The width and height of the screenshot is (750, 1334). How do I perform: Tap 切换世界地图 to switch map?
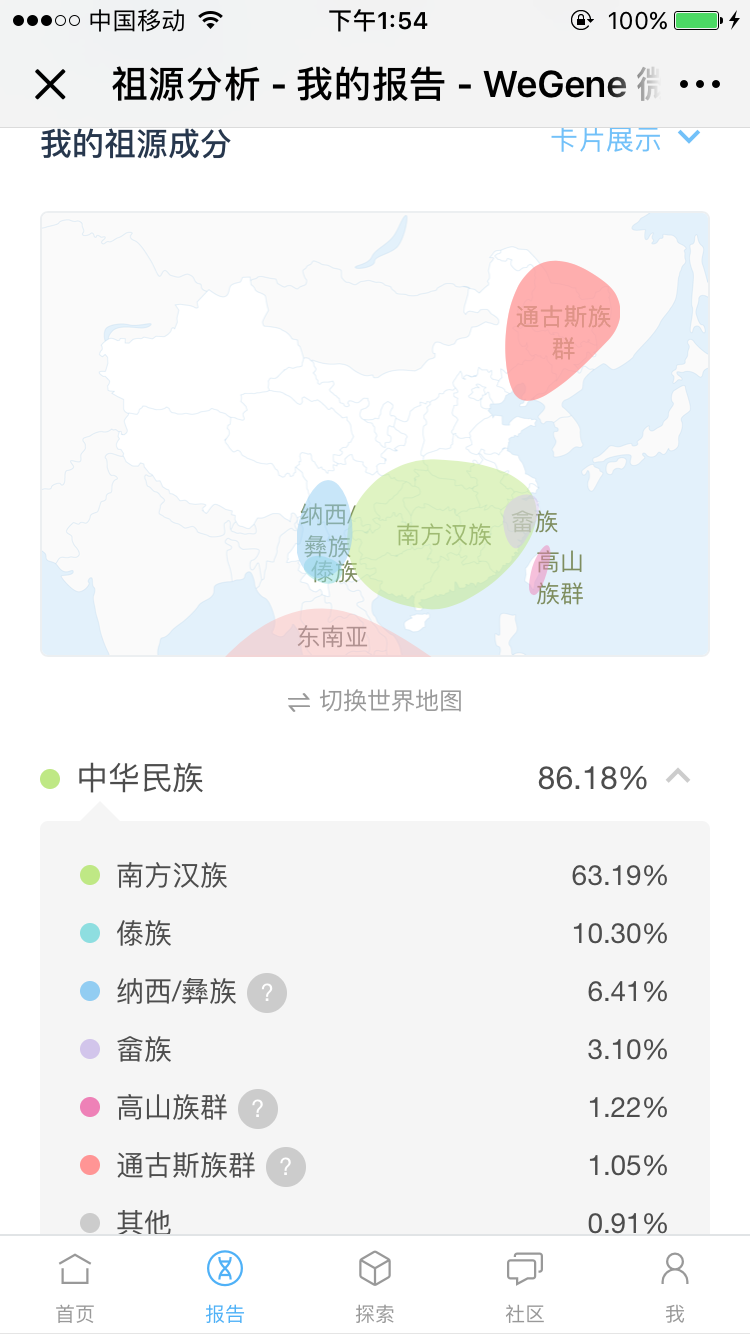point(375,701)
